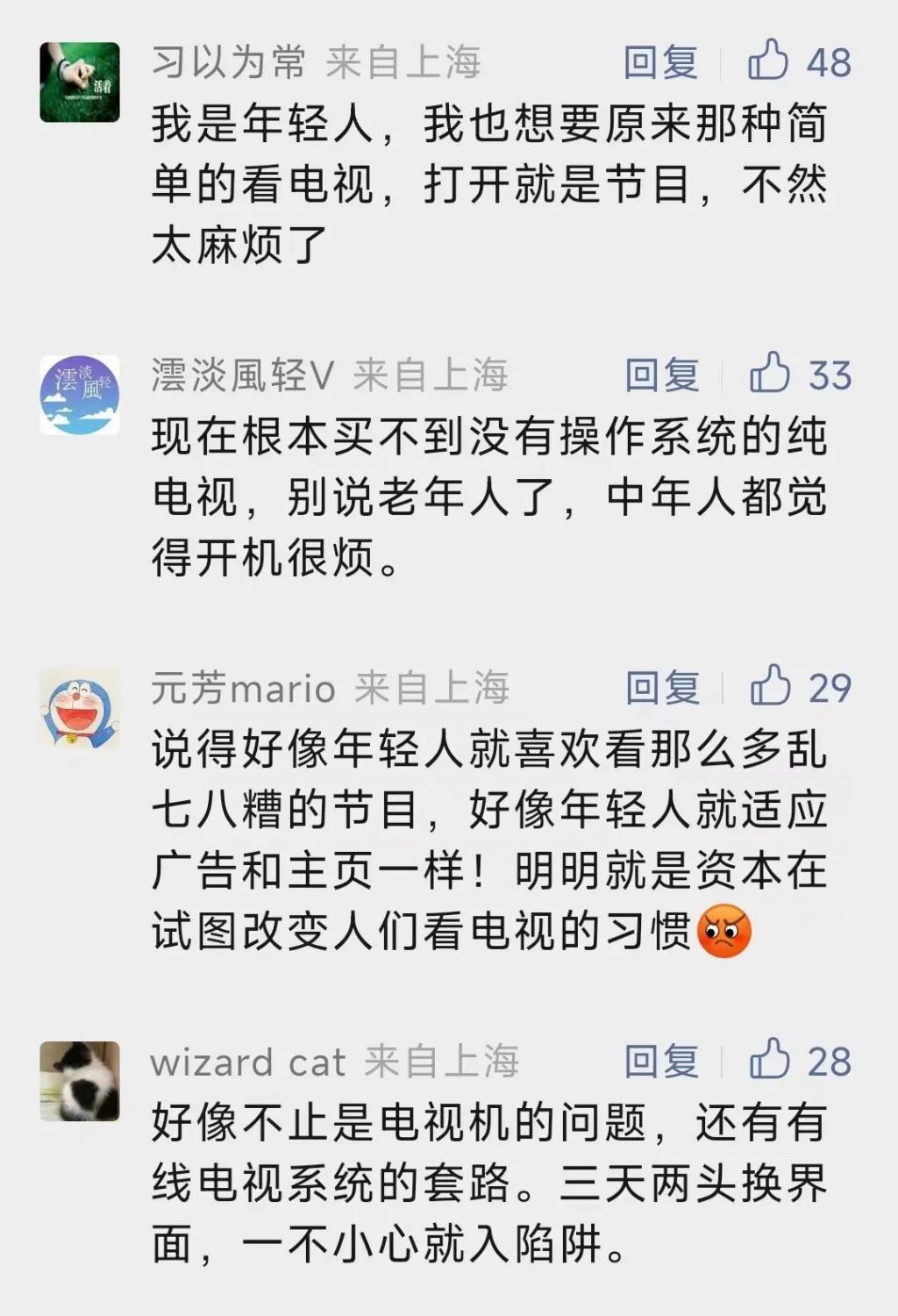Screen dimensions: 898x1316
Task: Reply to 澐淡風轻V's comment
Action: (x=662, y=375)
